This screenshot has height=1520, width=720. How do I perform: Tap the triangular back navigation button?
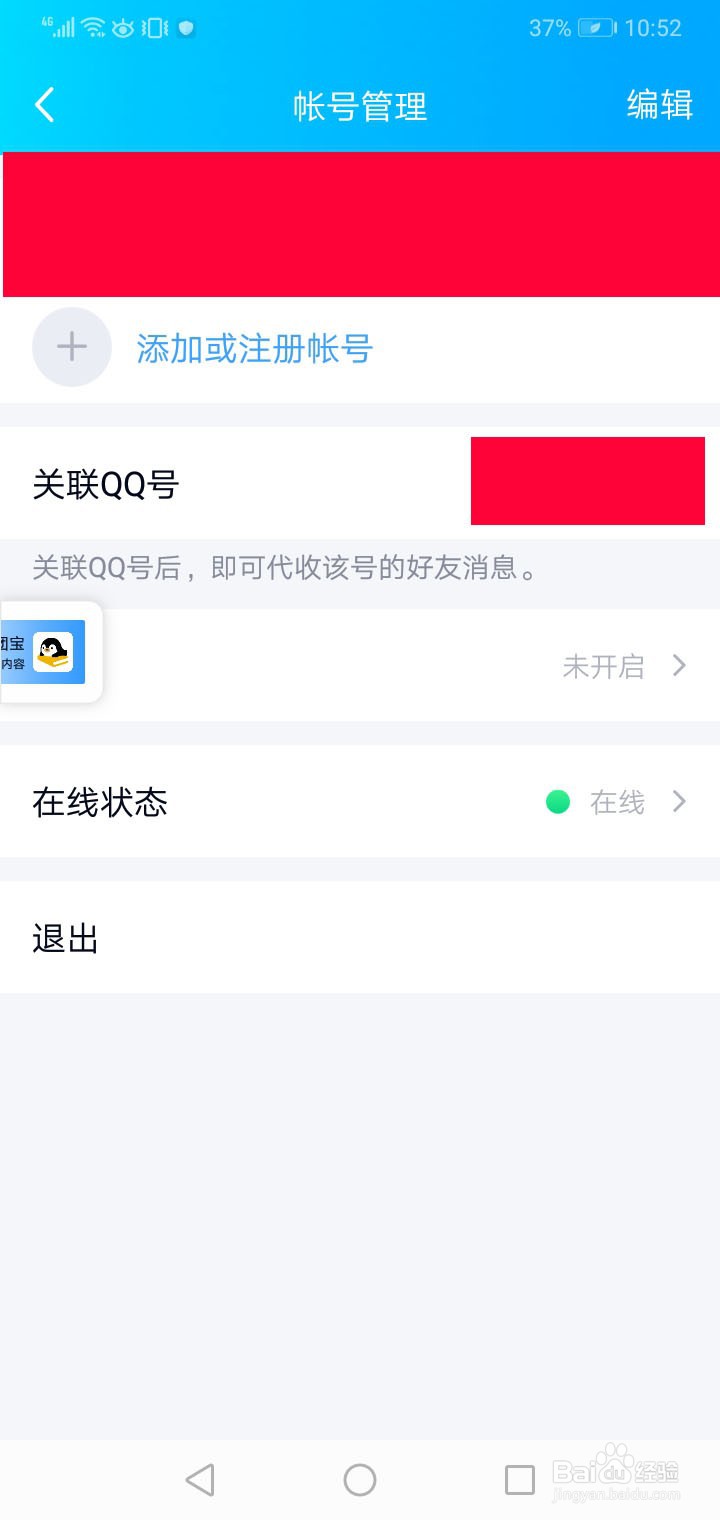click(200, 1480)
